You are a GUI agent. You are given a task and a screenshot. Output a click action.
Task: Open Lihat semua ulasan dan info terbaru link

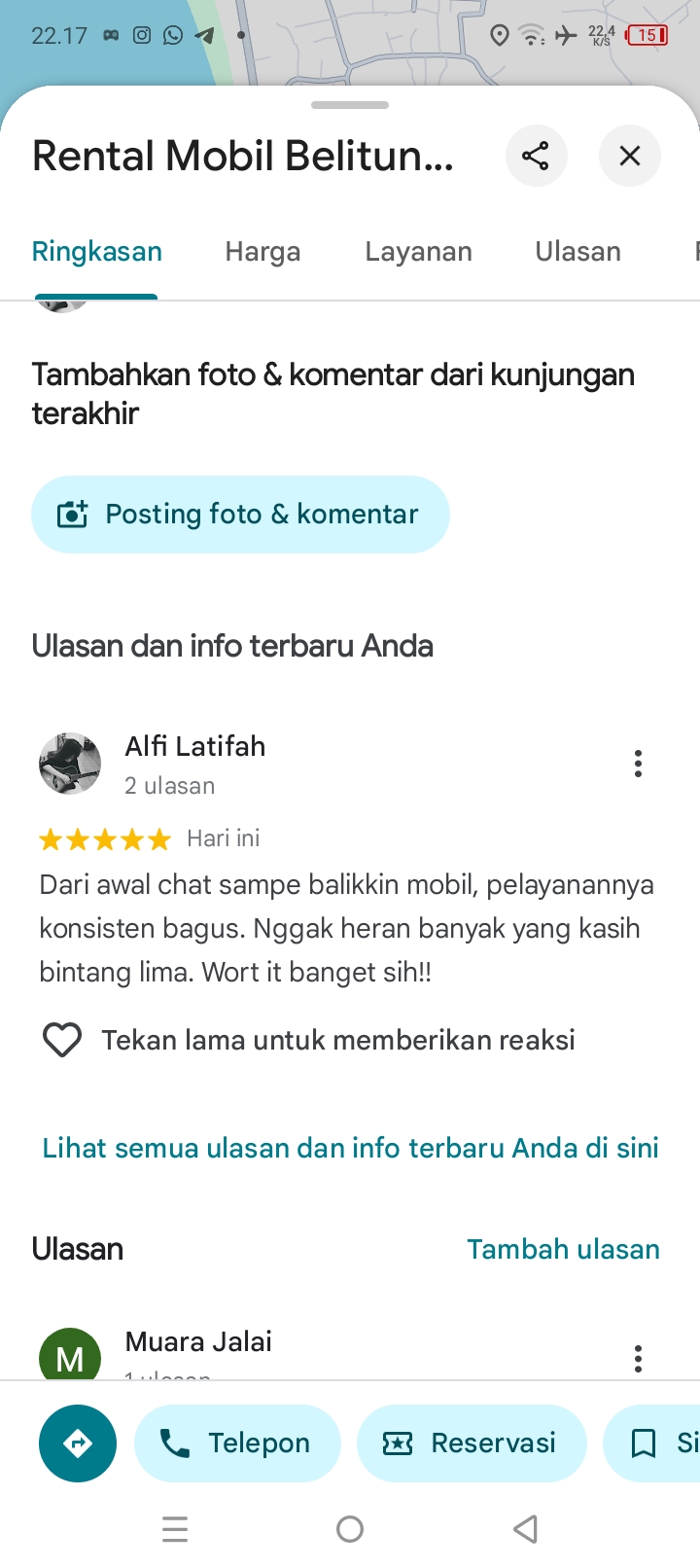pos(350,1148)
